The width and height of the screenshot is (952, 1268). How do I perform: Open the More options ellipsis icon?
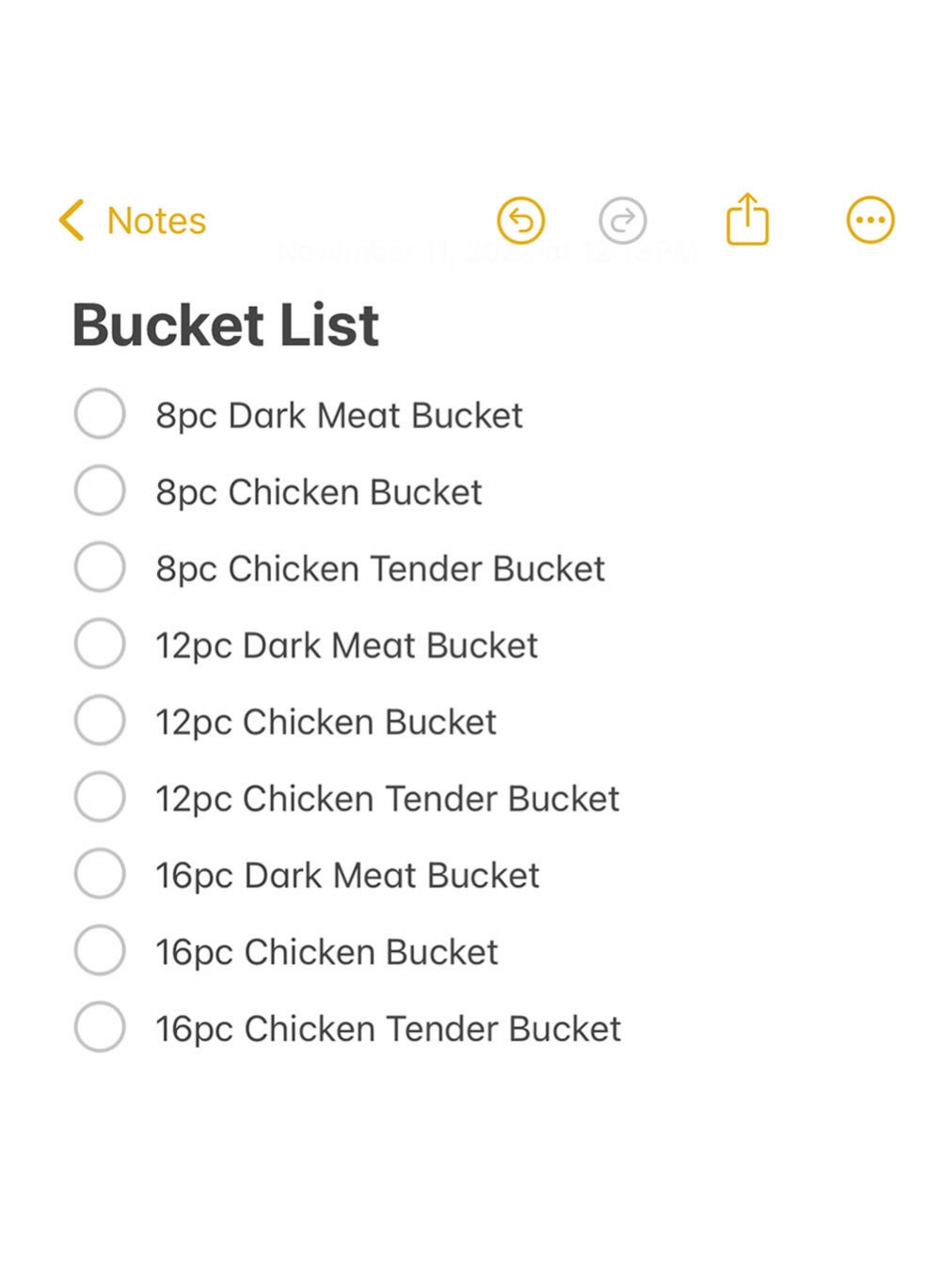point(869,219)
